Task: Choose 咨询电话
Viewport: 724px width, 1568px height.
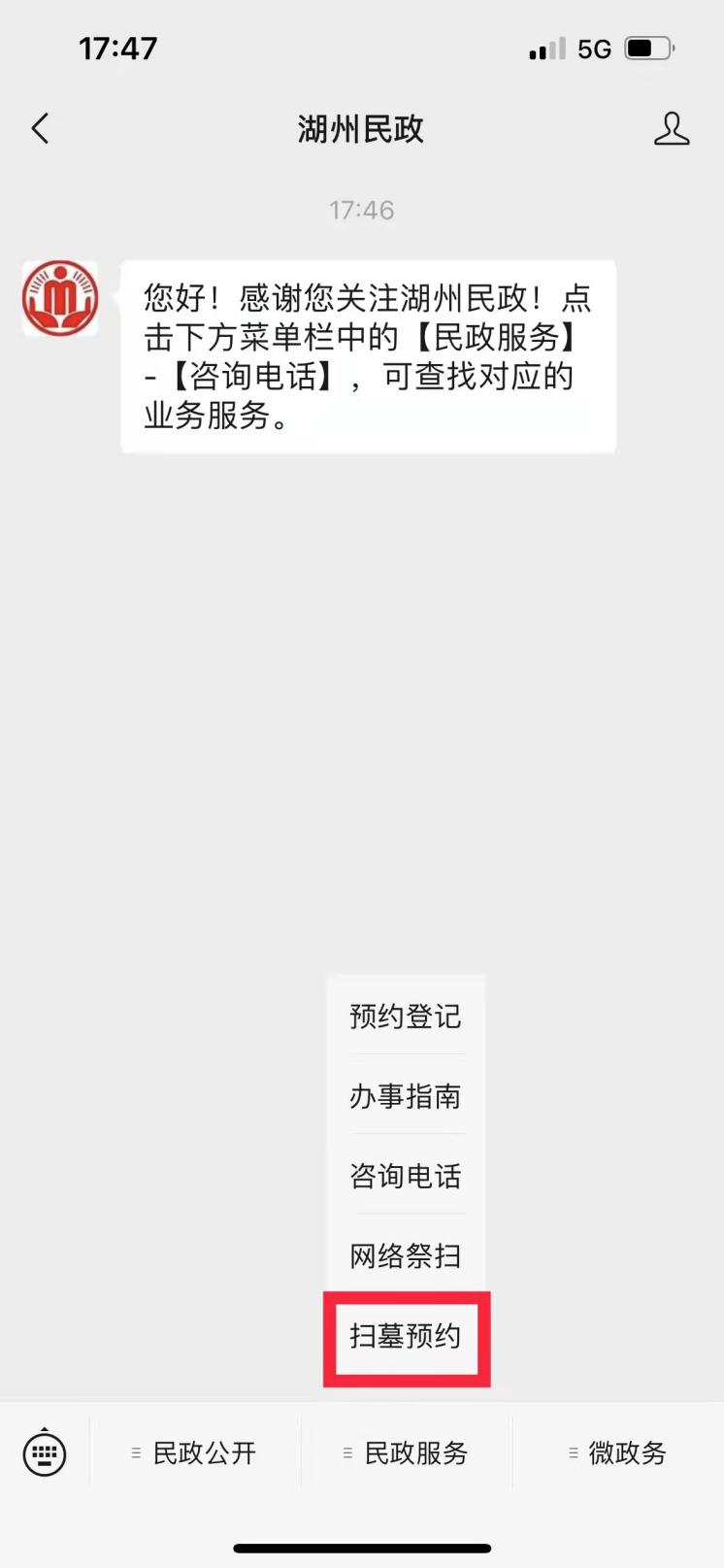Action: coord(406,1176)
